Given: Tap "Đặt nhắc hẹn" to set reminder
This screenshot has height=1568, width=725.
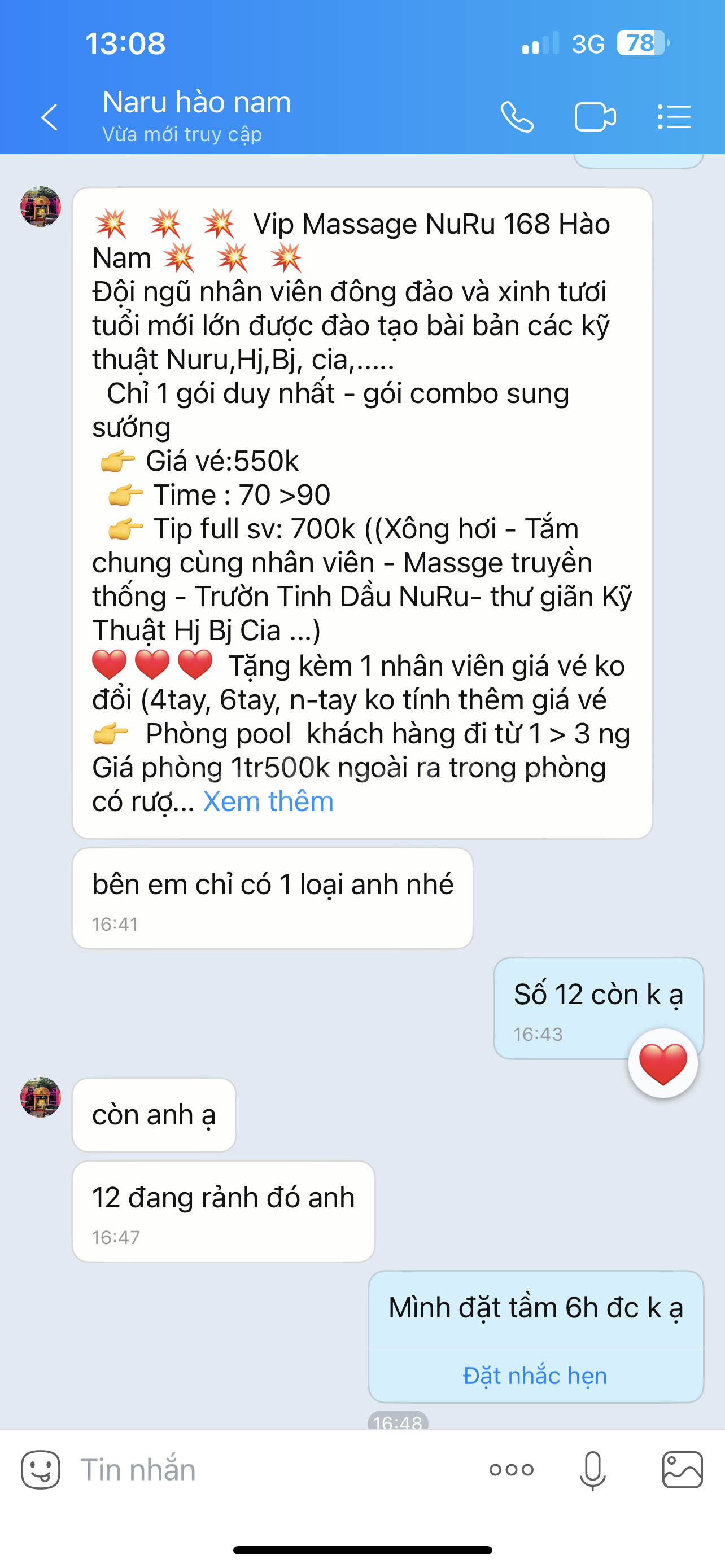Looking at the screenshot, I should pos(535,1375).
